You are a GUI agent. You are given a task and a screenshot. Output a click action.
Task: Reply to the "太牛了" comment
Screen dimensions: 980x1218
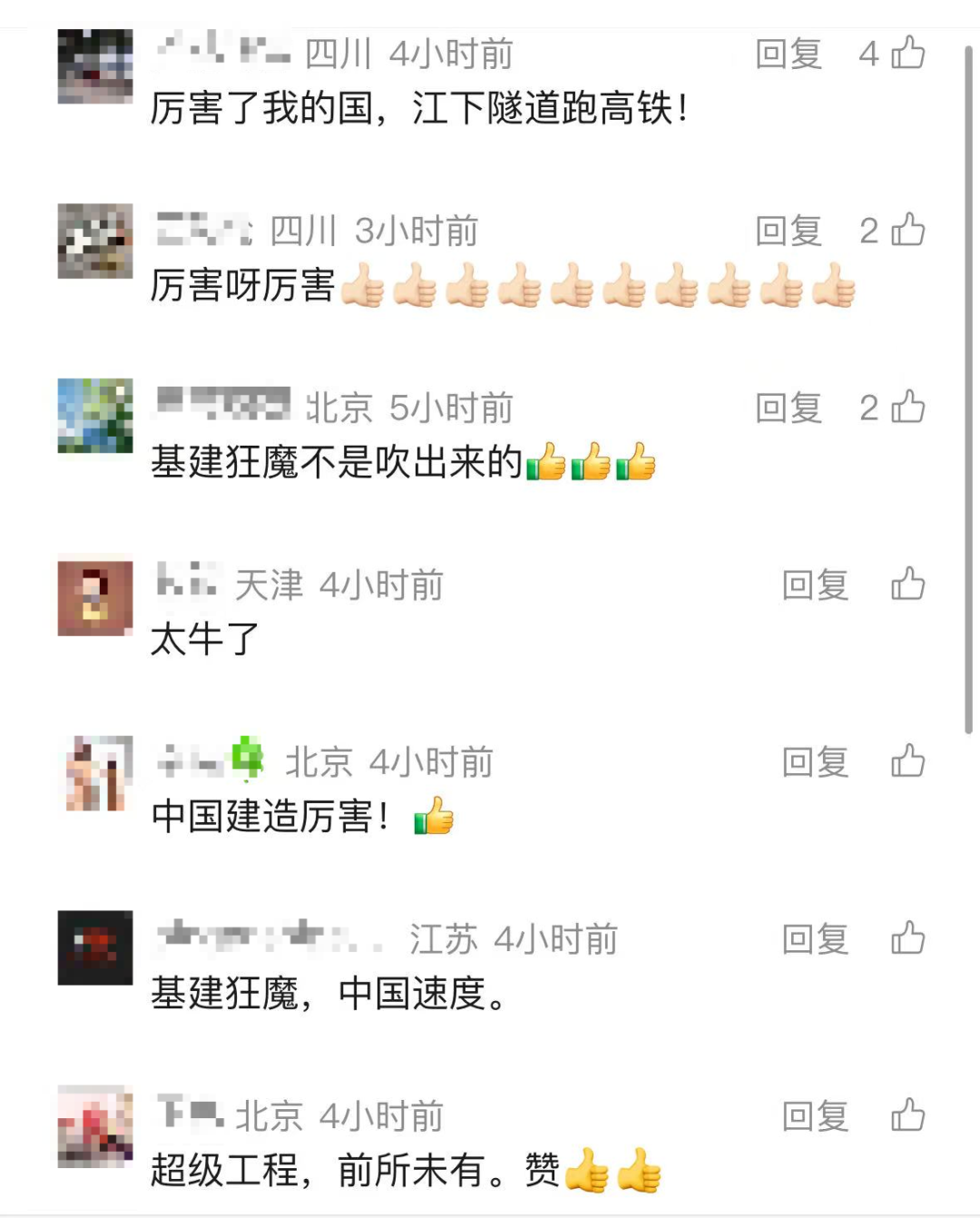click(815, 585)
